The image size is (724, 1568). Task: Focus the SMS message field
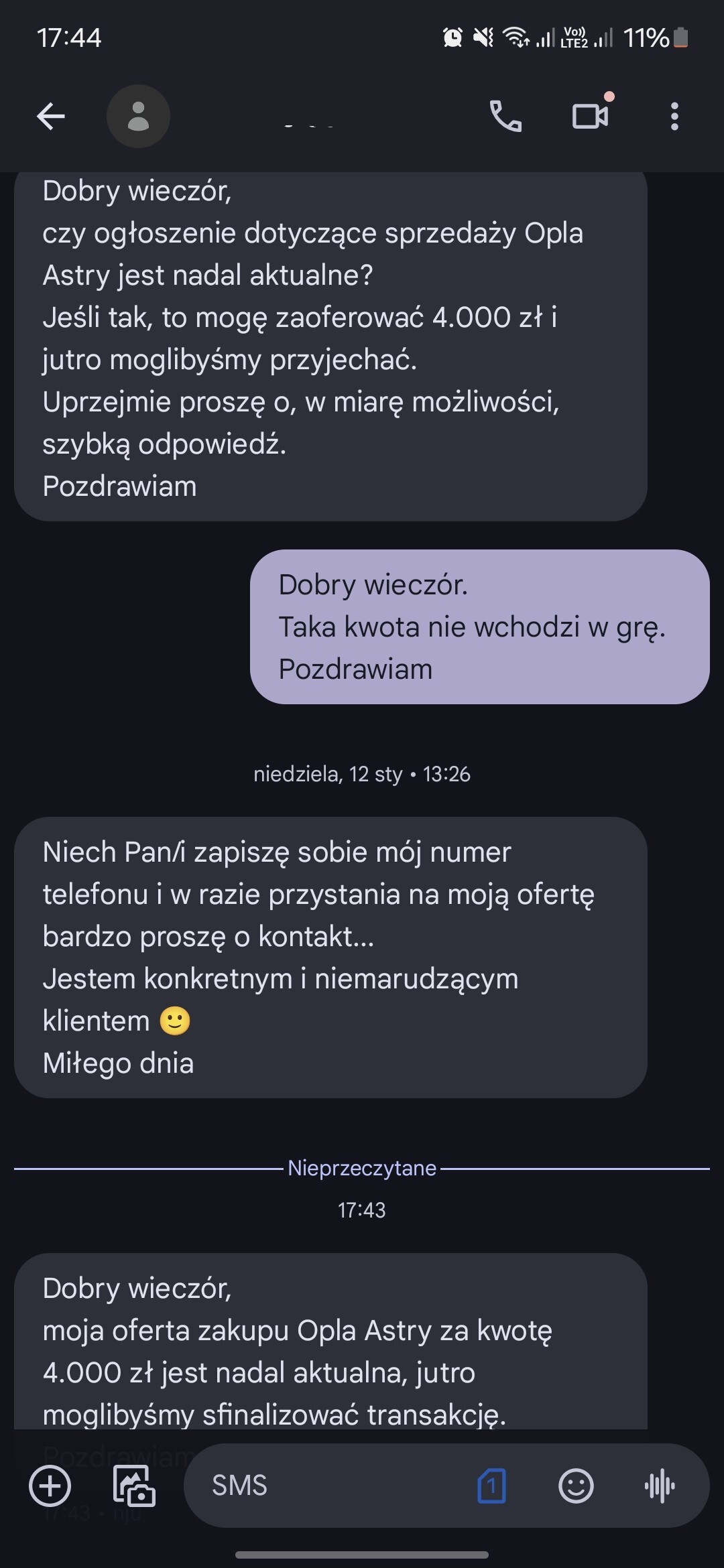[x=335, y=1486]
